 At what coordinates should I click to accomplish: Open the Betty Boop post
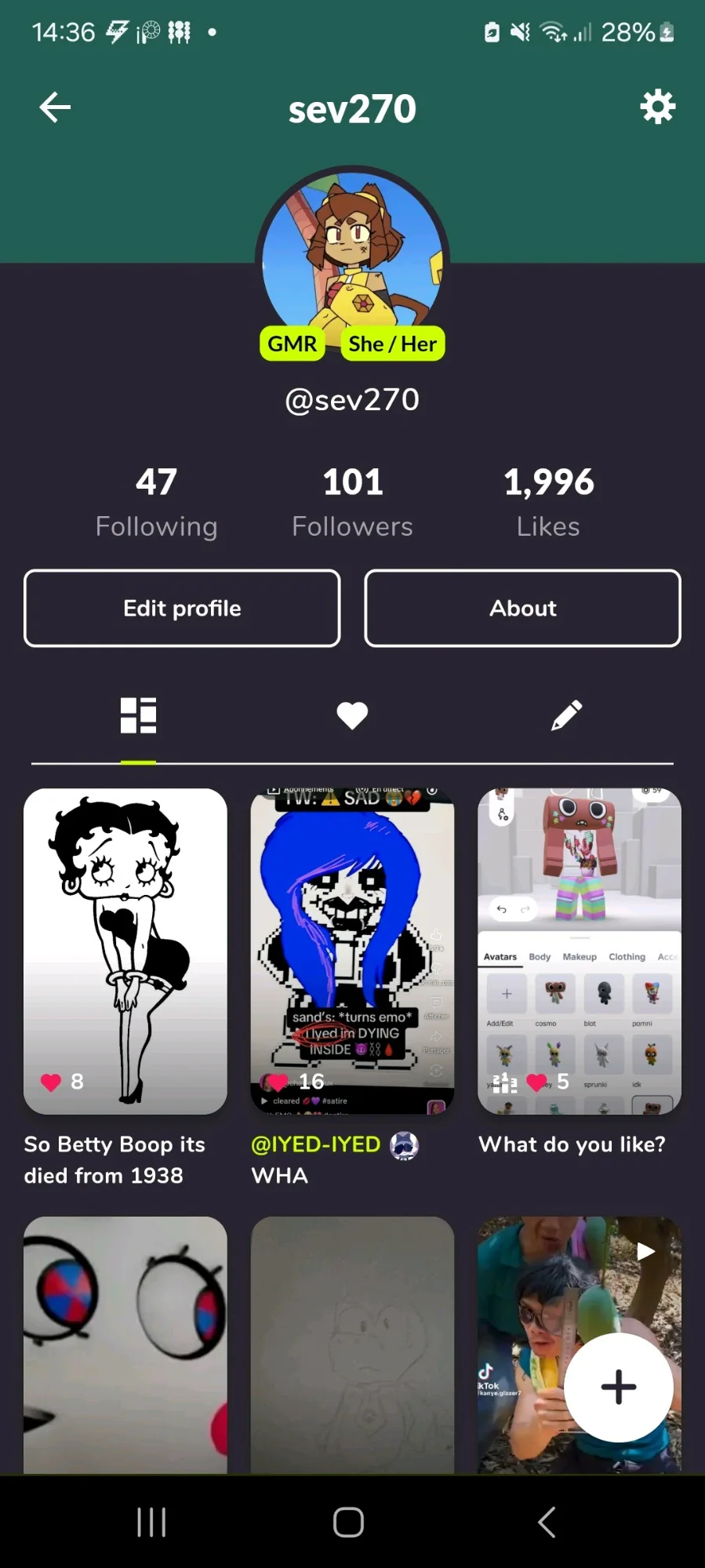pos(125,951)
